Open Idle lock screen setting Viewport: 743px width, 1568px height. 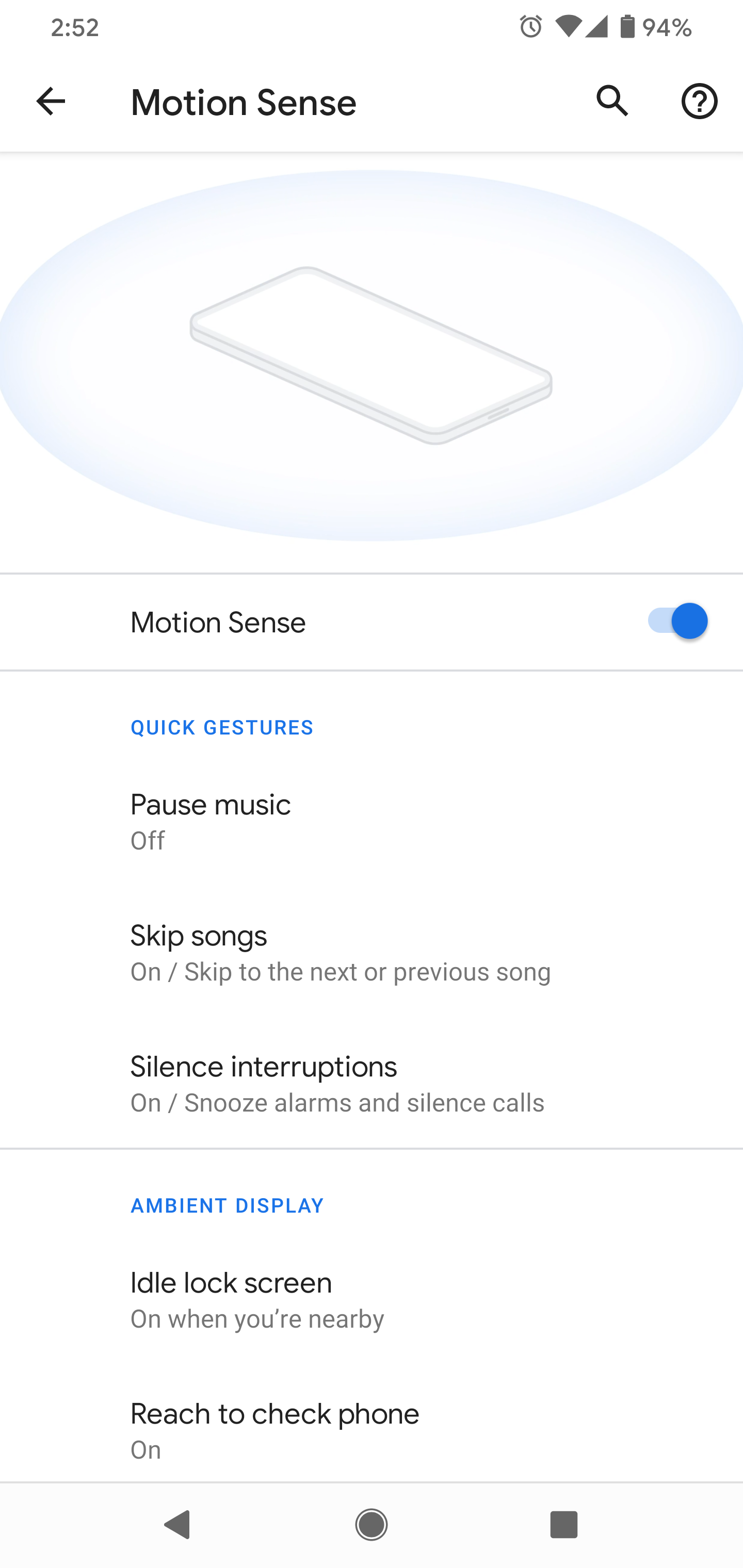(372, 1300)
